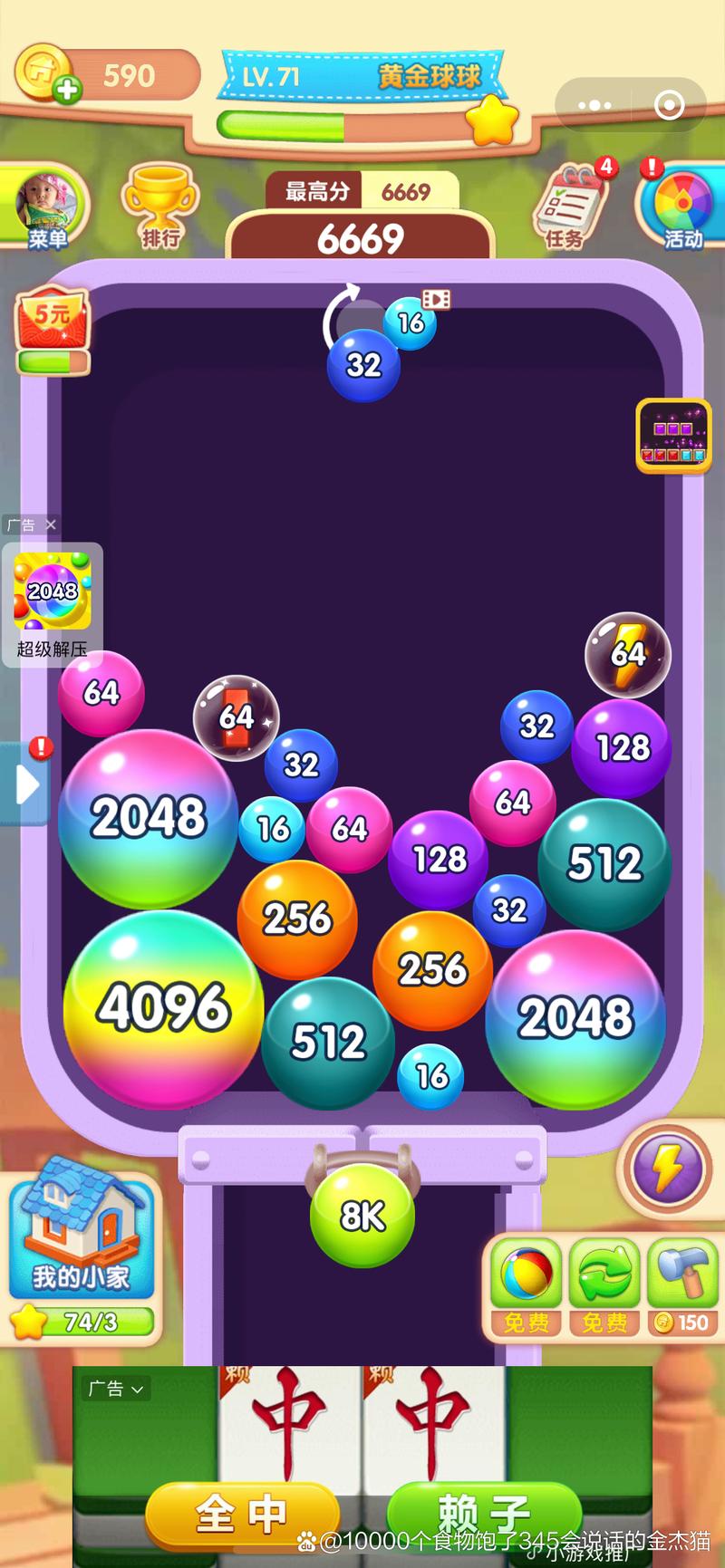Expand the left side arrow panel
Viewport: 725px width, 1568px height.
click(26, 784)
